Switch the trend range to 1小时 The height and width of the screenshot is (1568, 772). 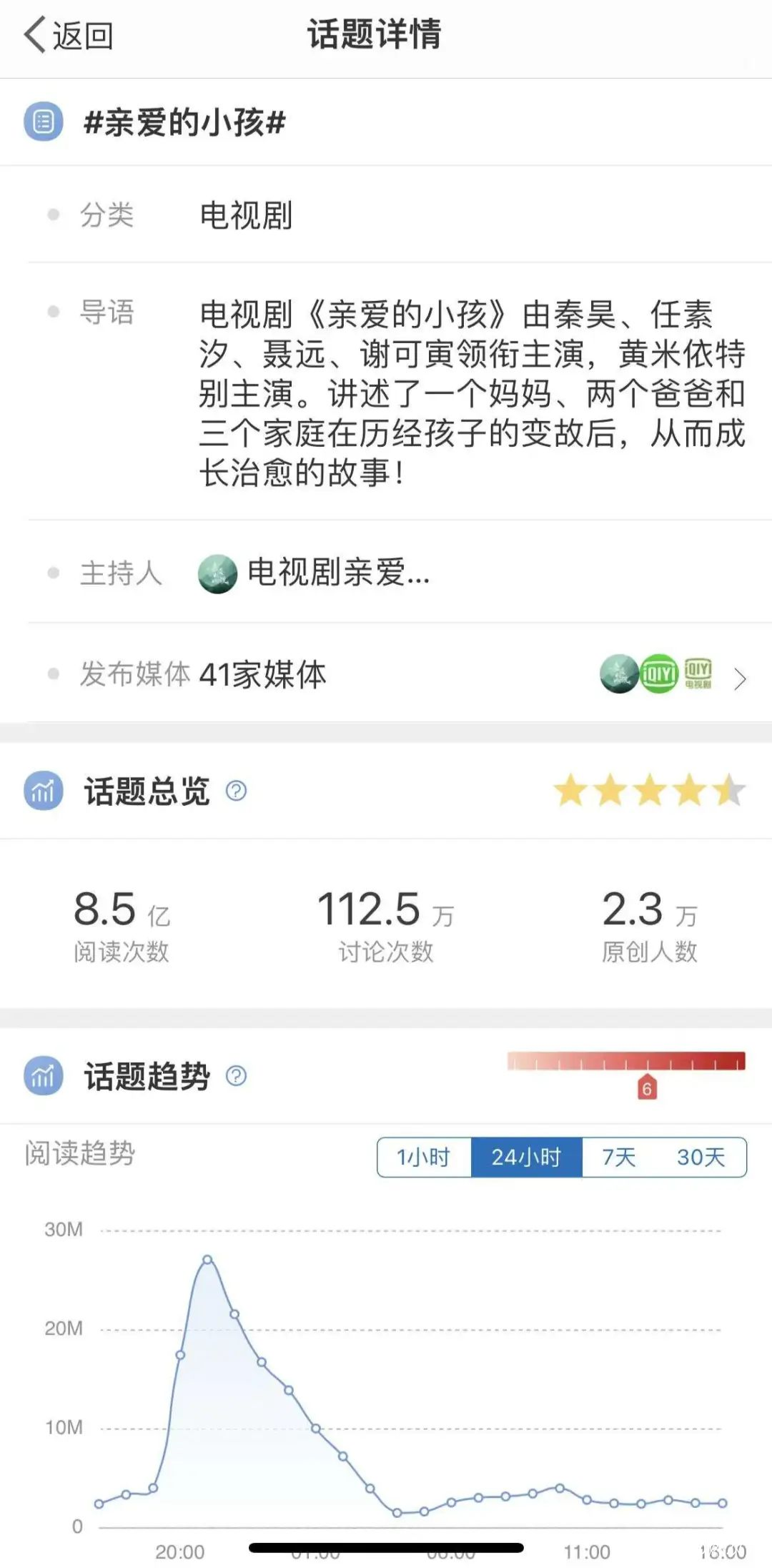click(x=424, y=1157)
